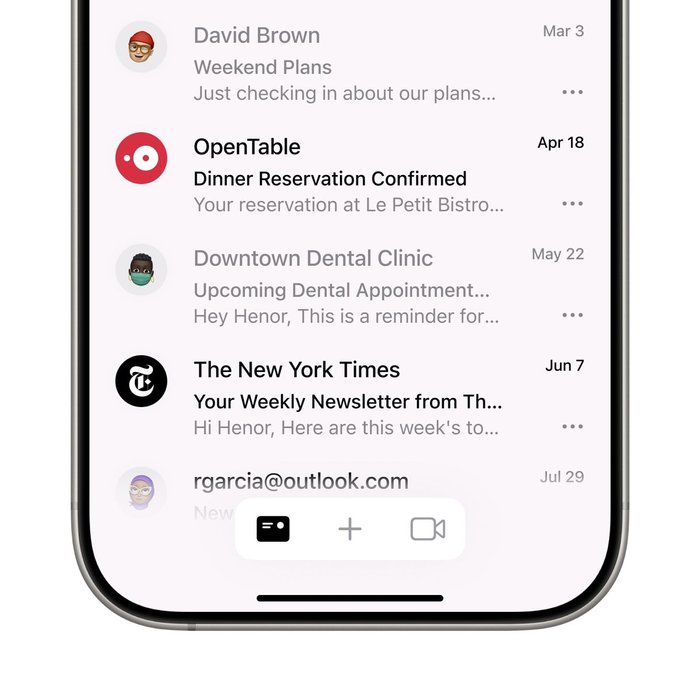Image resolution: width=700 pixels, height=700 pixels.
Task: Open the video camera icon in the bottom bar
Action: click(427, 529)
